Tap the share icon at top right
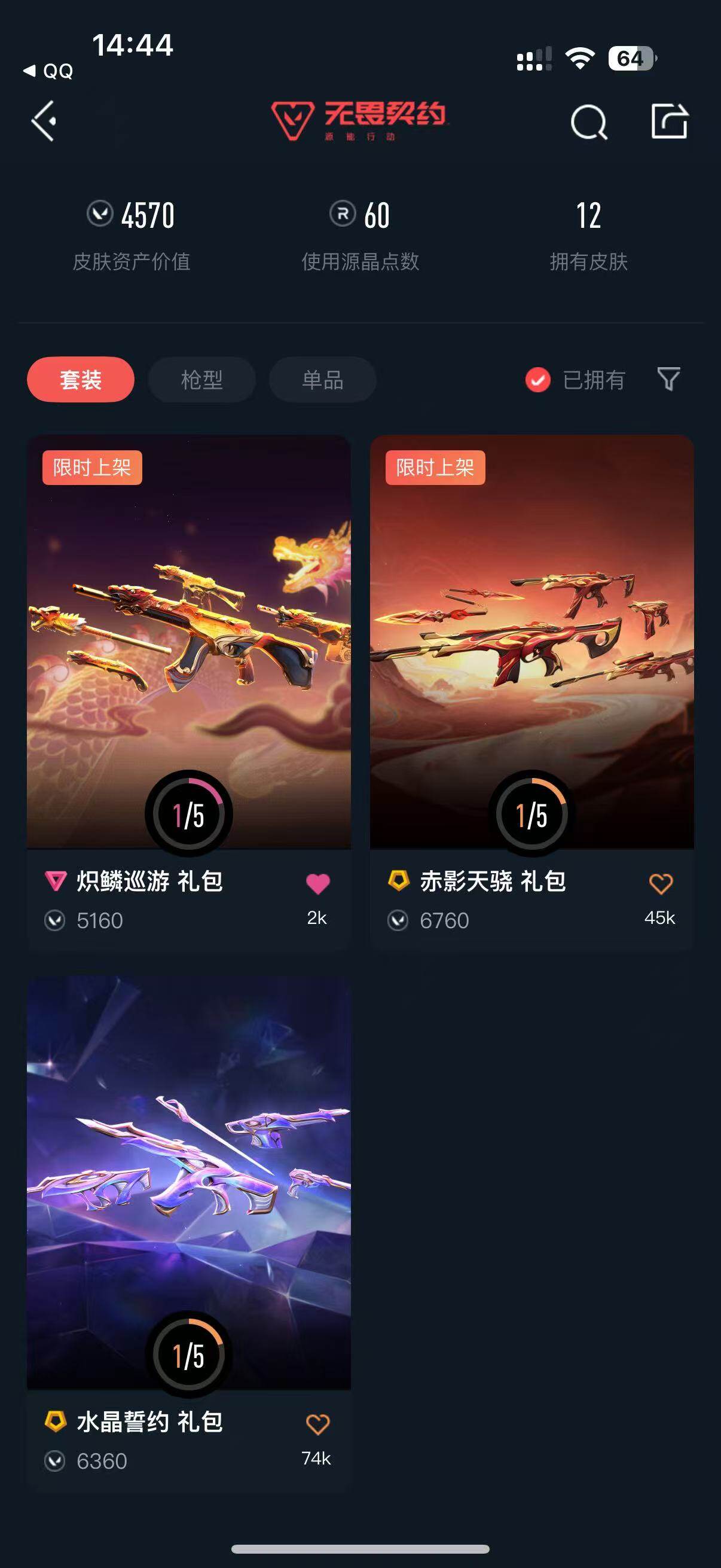Viewport: 721px width, 1568px height. (x=671, y=122)
